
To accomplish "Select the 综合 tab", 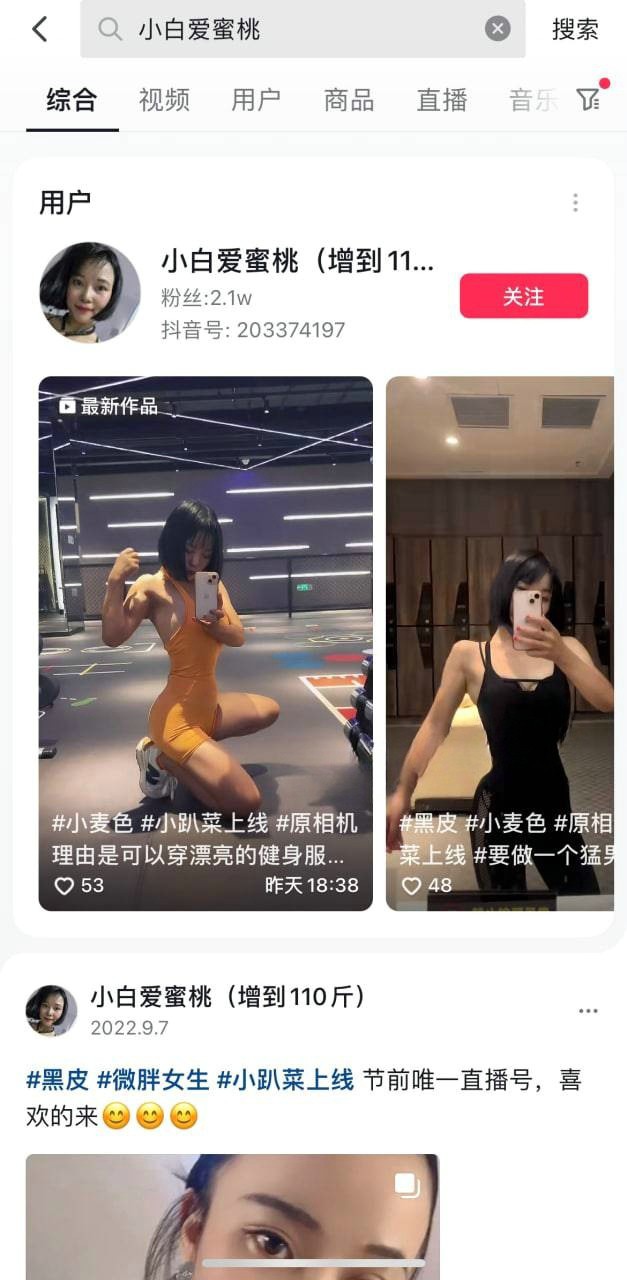I will (x=72, y=100).
